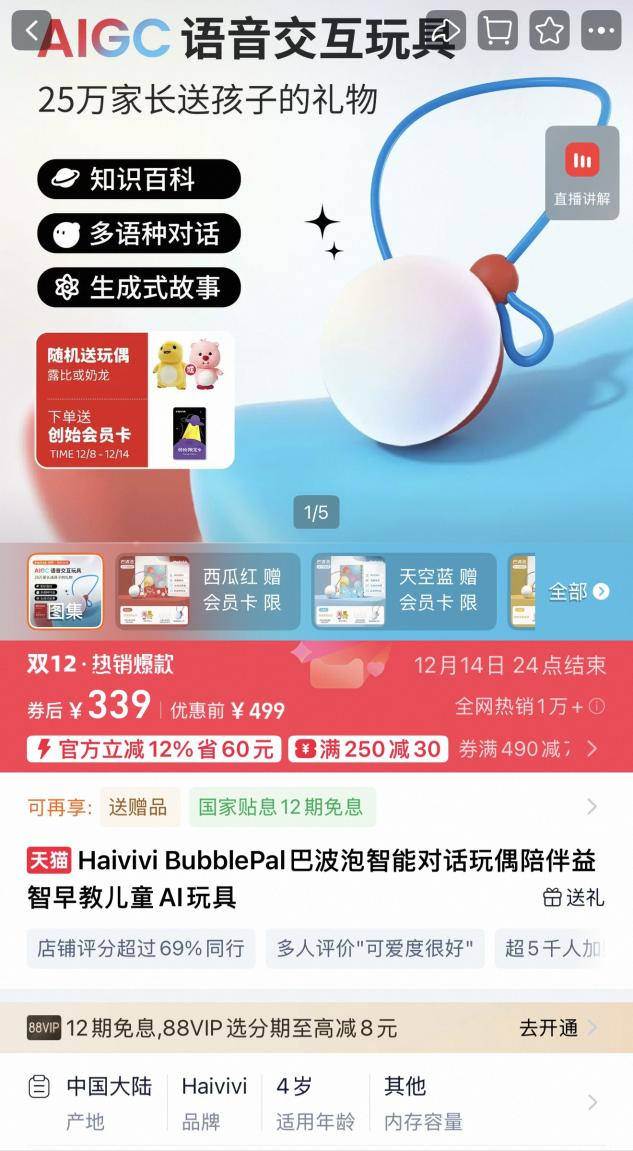Open the 官方立减12%省60元 discount
This screenshot has width=633, height=1151.
click(x=155, y=749)
